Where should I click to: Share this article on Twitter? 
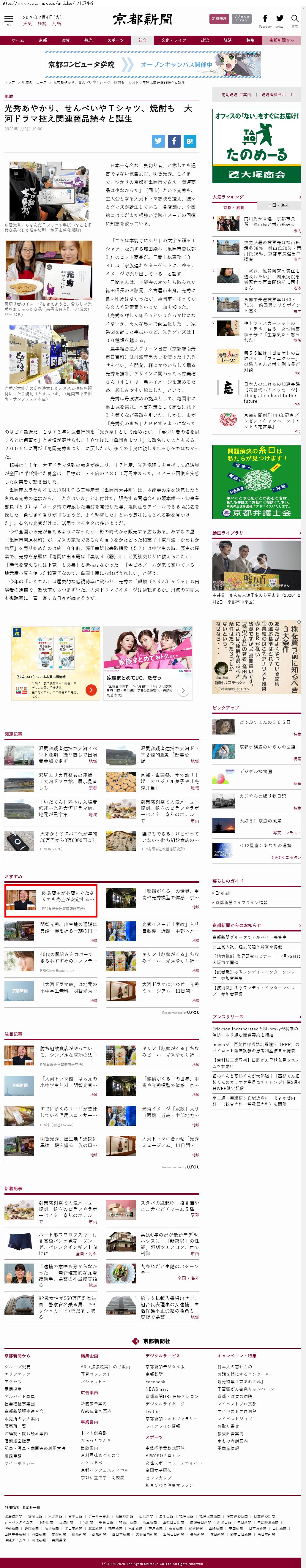(x=158, y=141)
